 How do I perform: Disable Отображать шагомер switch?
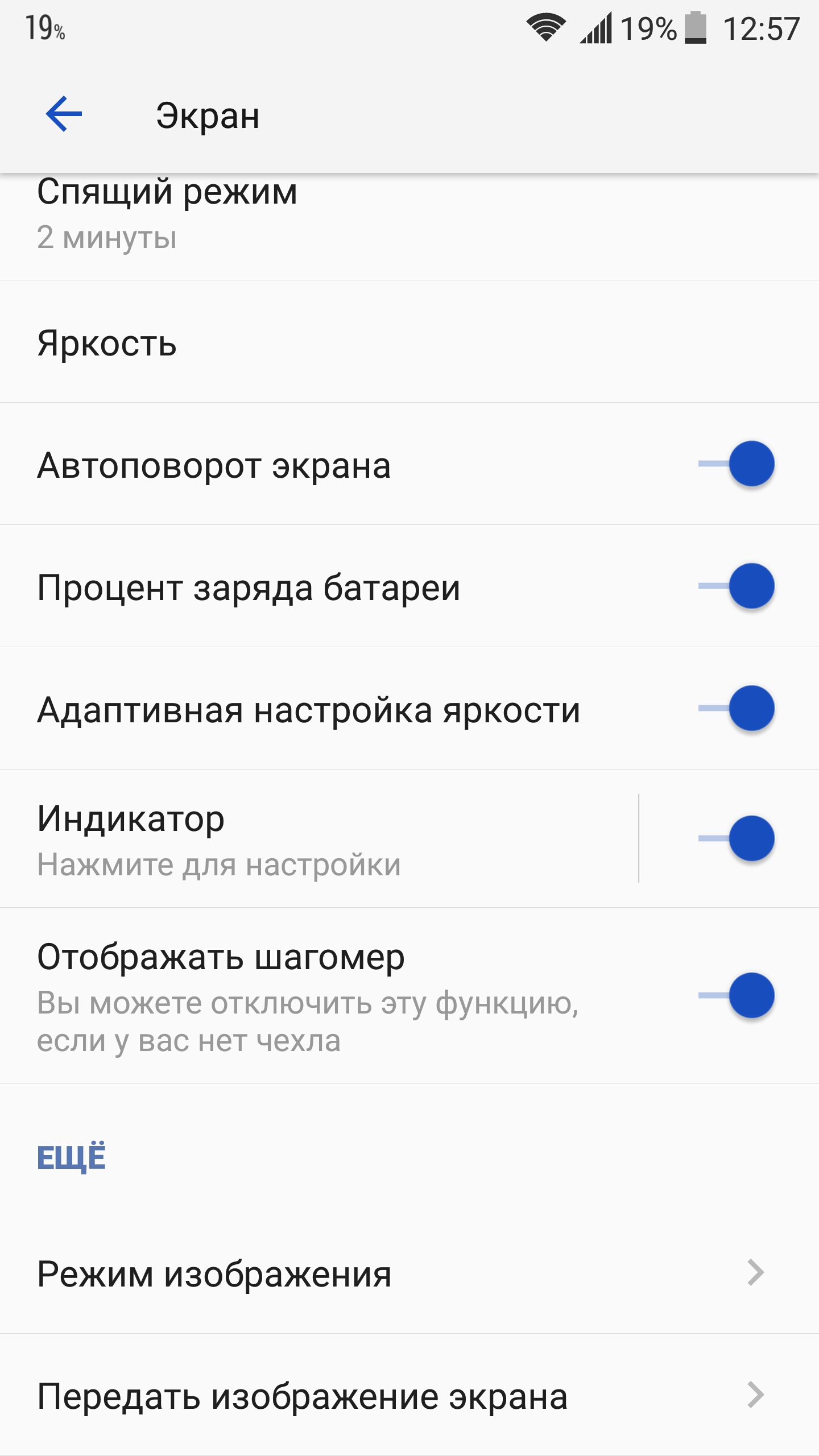[x=736, y=996]
